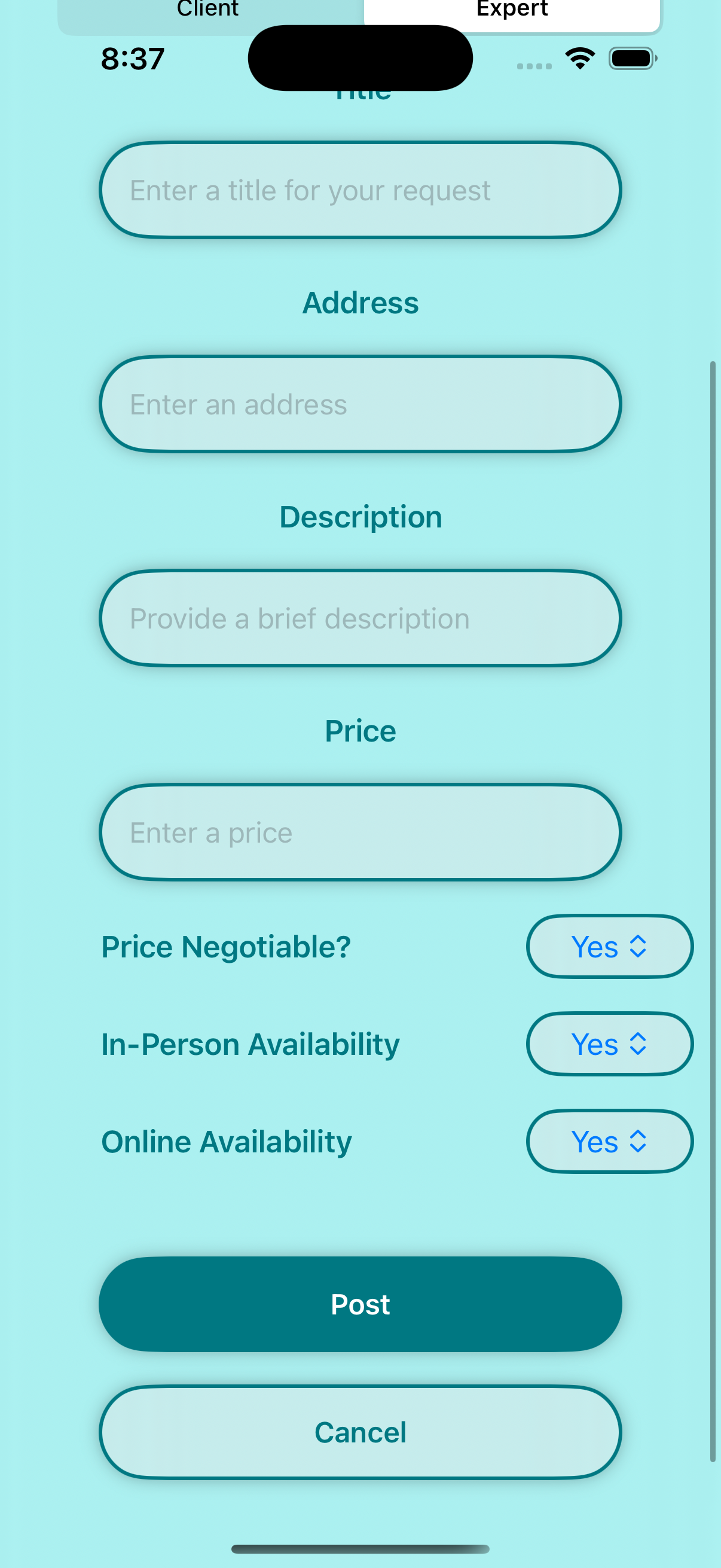Expand the Online Availability picker

pyautogui.click(x=610, y=1141)
